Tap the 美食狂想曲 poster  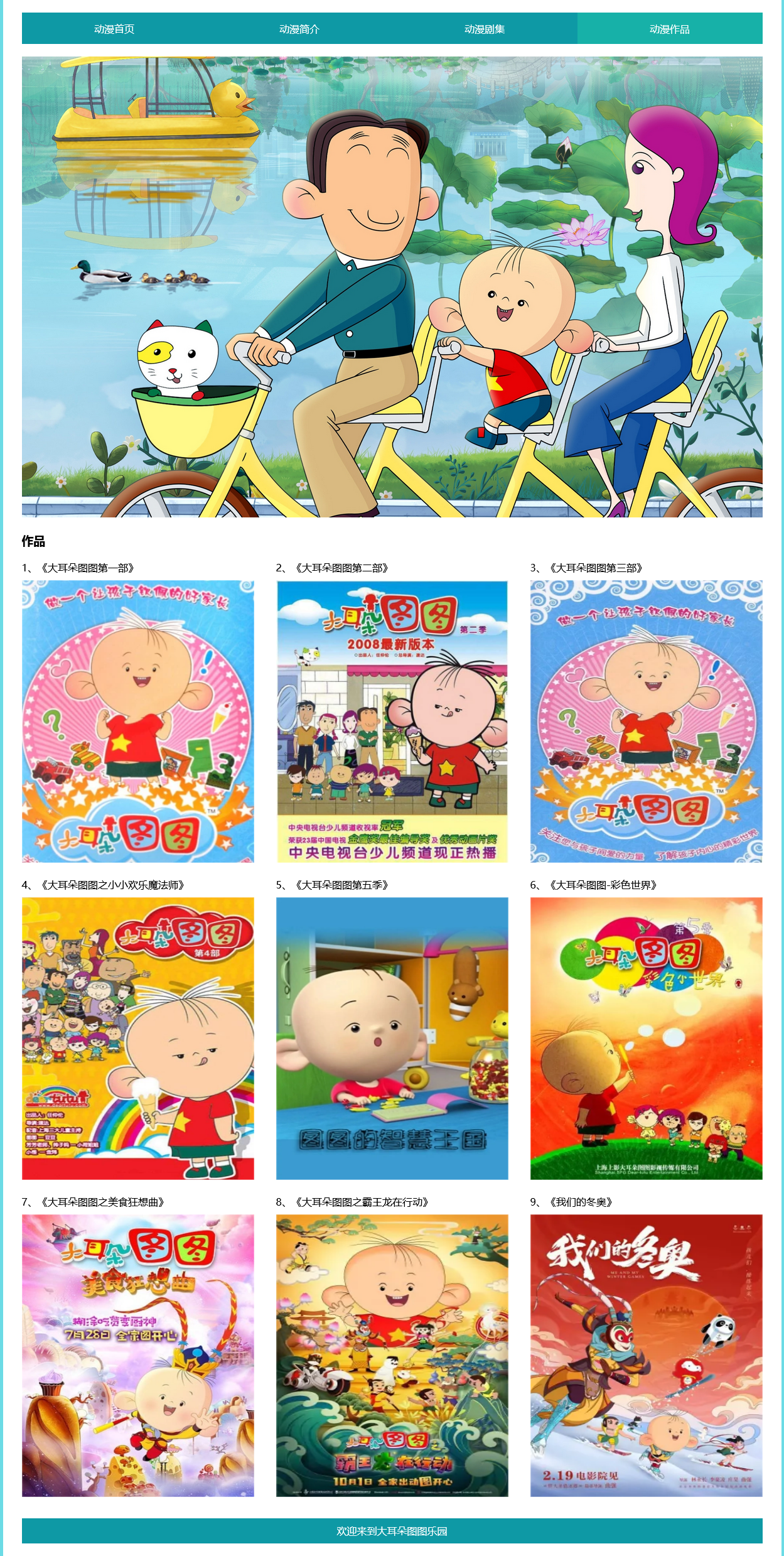[138, 1355]
